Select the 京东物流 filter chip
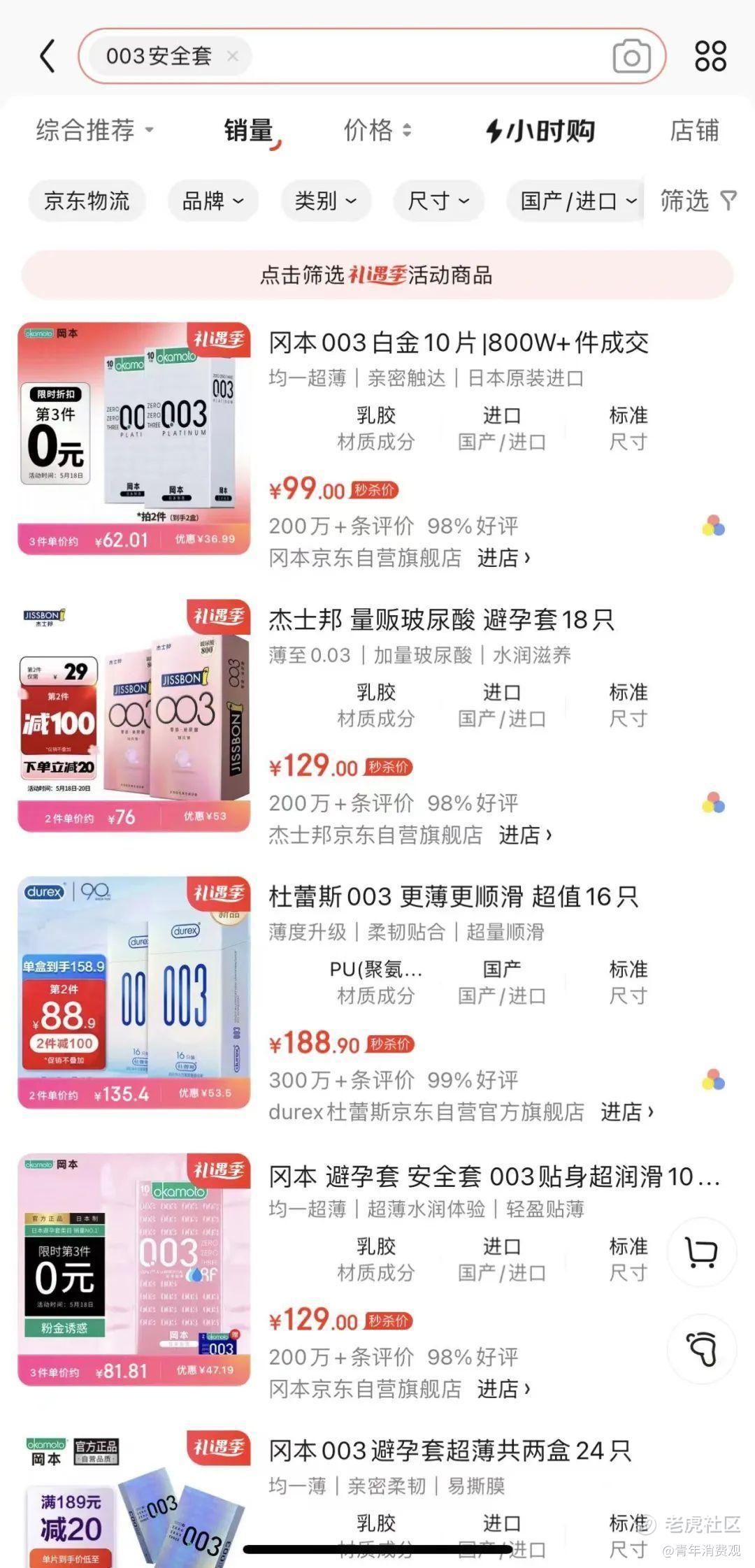The image size is (755, 1568). click(x=87, y=201)
